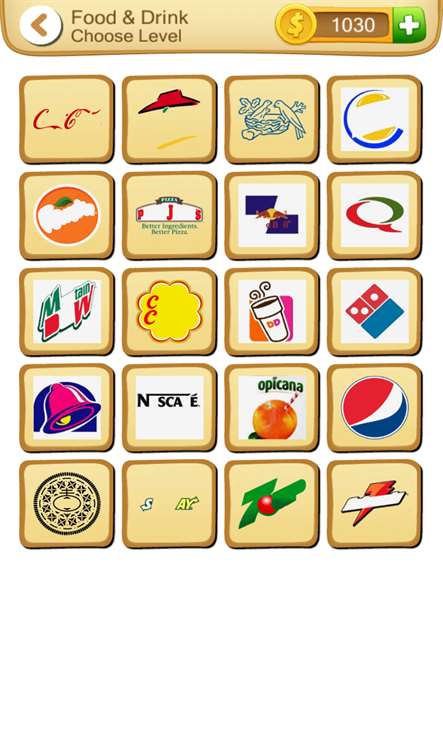Choose the green and red Q logo
This screenshot has height=738, width=443.
point(375,216)
